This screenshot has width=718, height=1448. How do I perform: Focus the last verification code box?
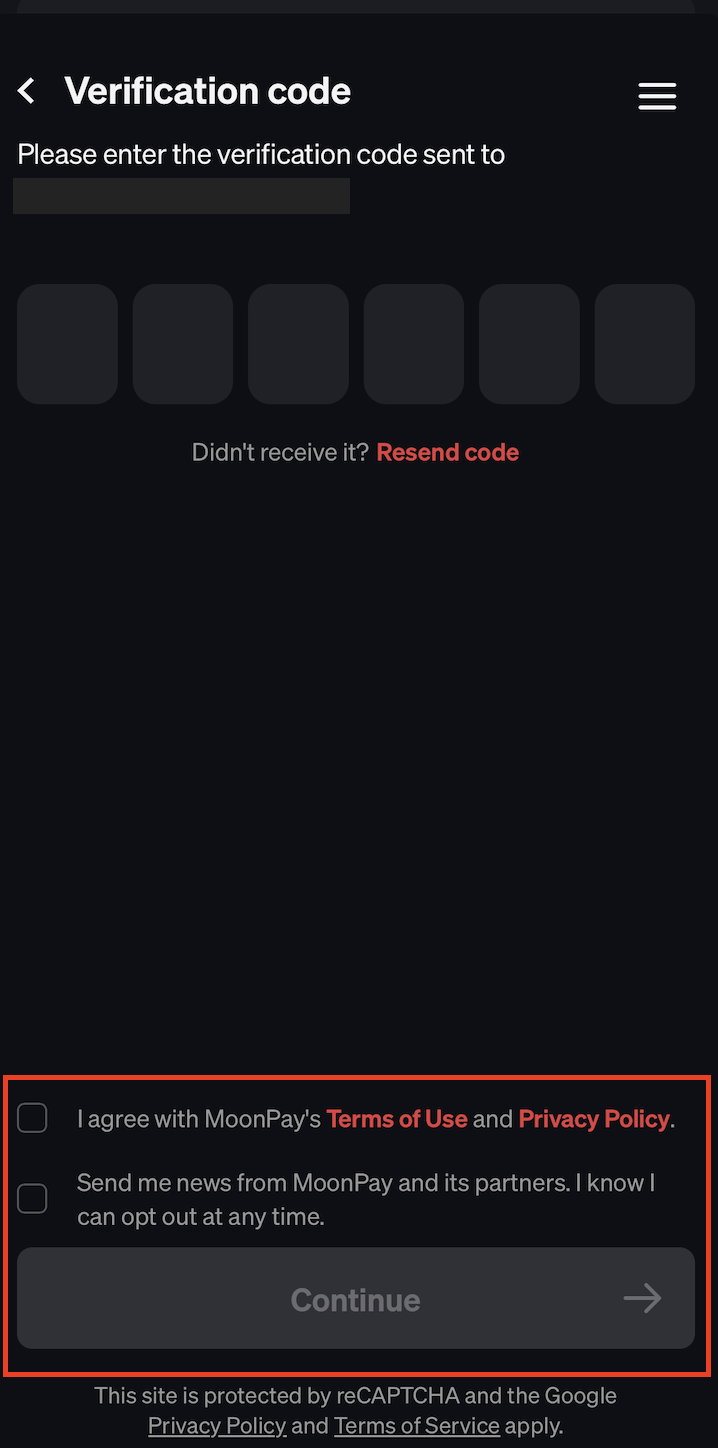[x=644, y=344]
